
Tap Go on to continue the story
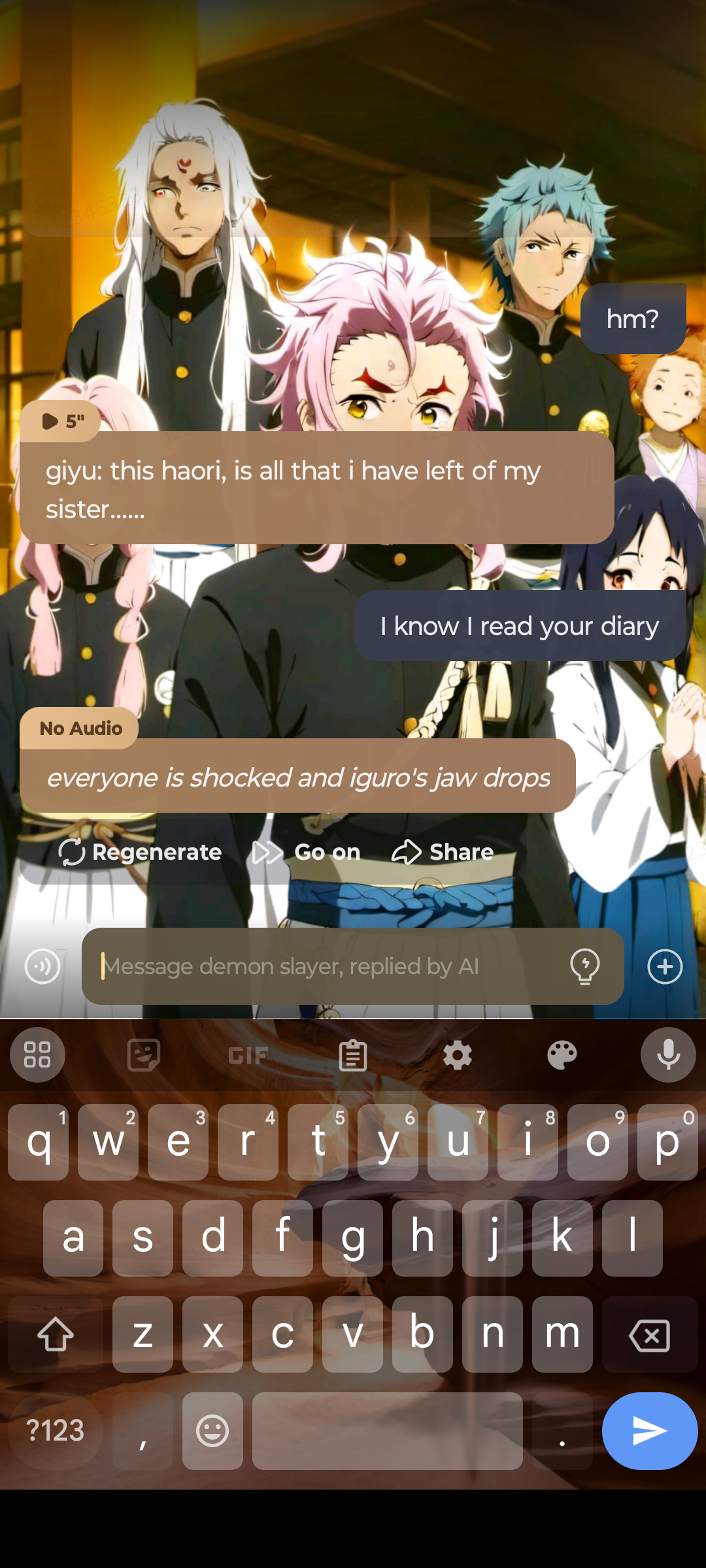[307, 852]
